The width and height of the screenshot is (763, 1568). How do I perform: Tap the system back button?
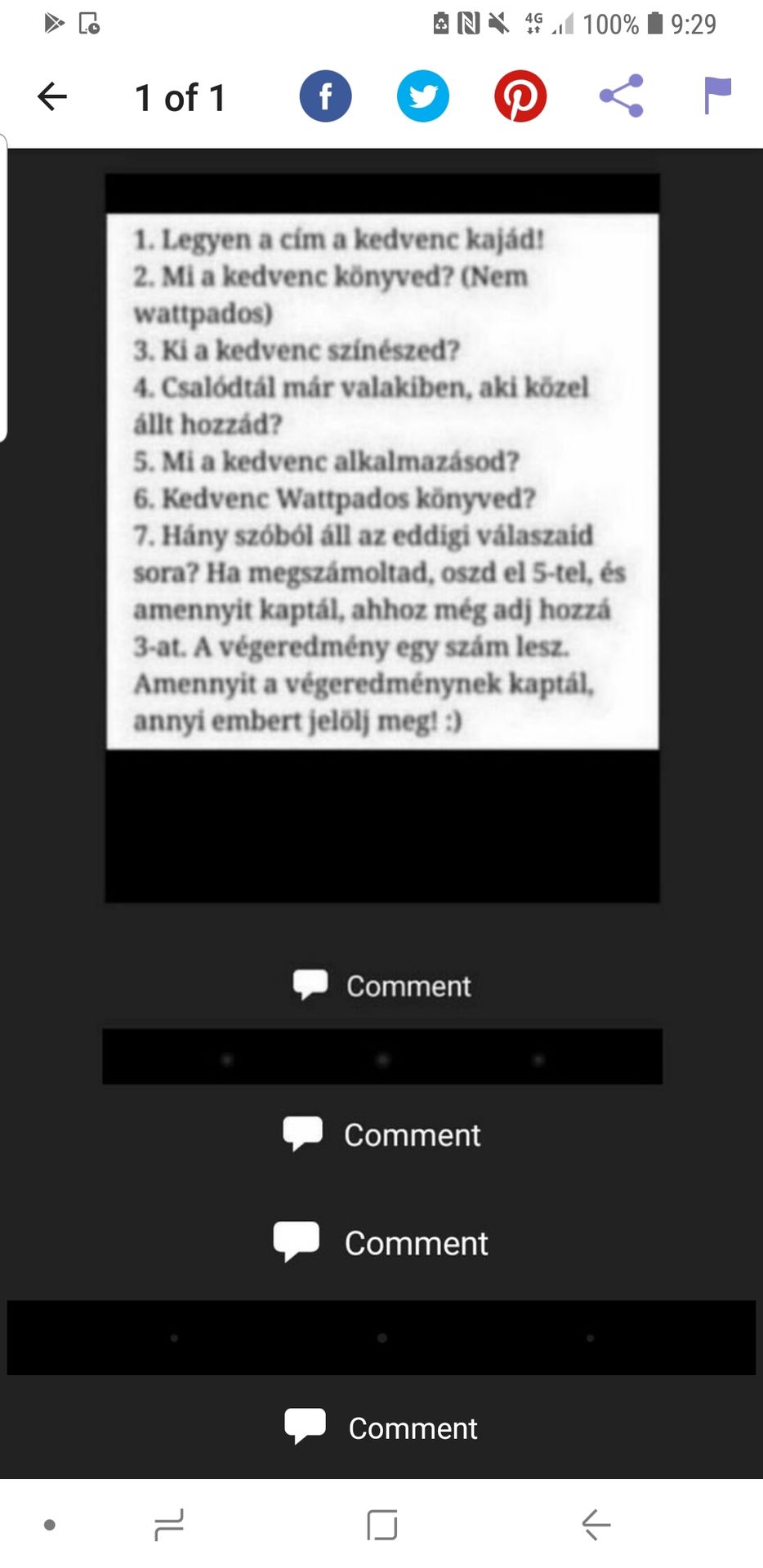(x=596, y=1524)
